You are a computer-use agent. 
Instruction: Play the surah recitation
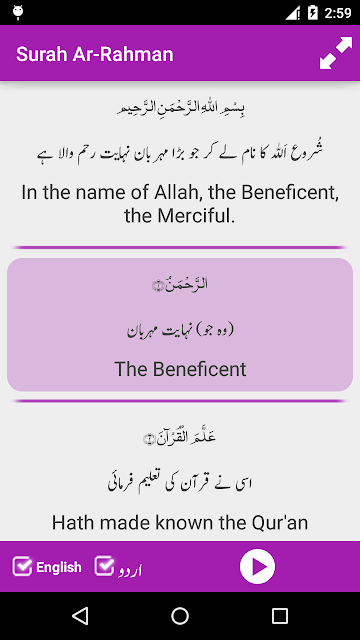point(257,567)
